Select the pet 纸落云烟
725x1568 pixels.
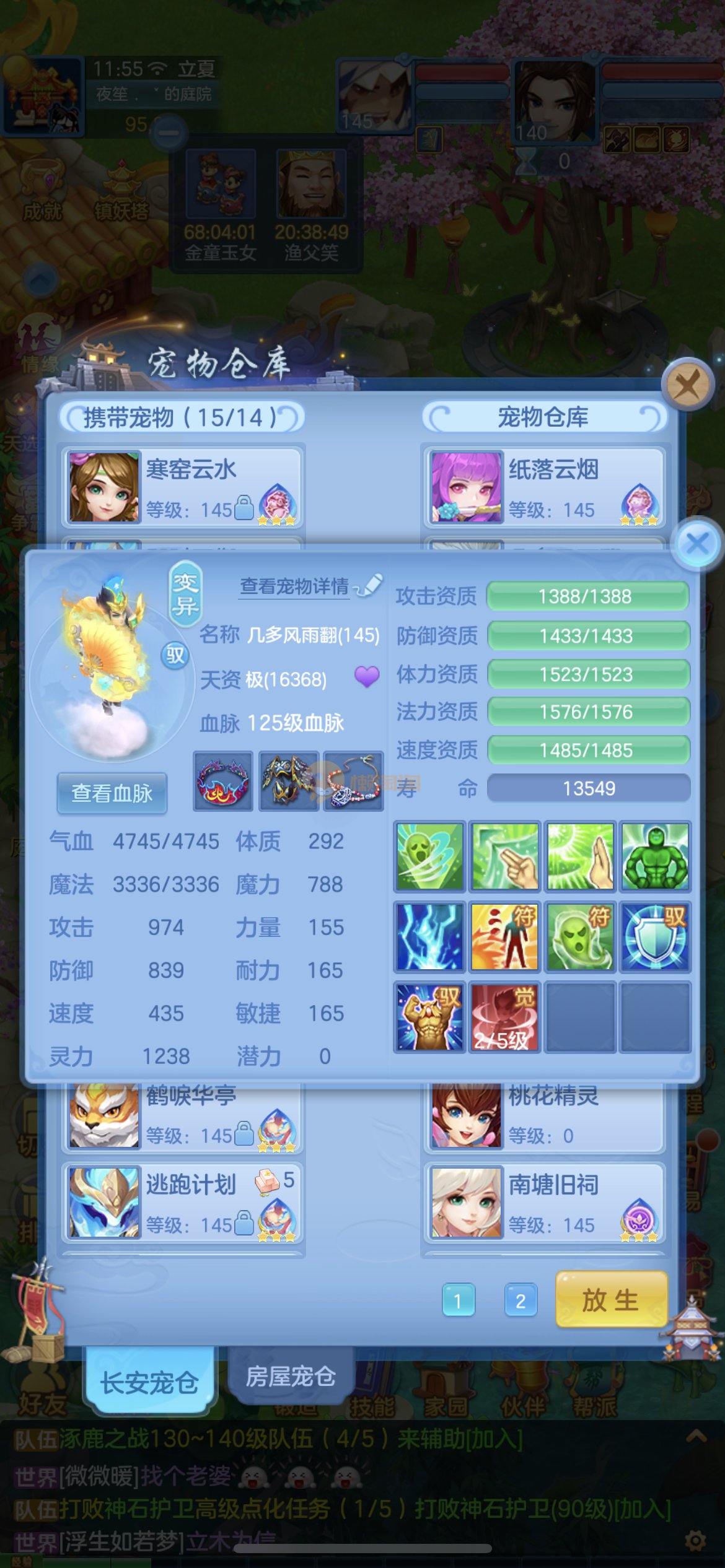pyautogui.click(x=544, y=487)
